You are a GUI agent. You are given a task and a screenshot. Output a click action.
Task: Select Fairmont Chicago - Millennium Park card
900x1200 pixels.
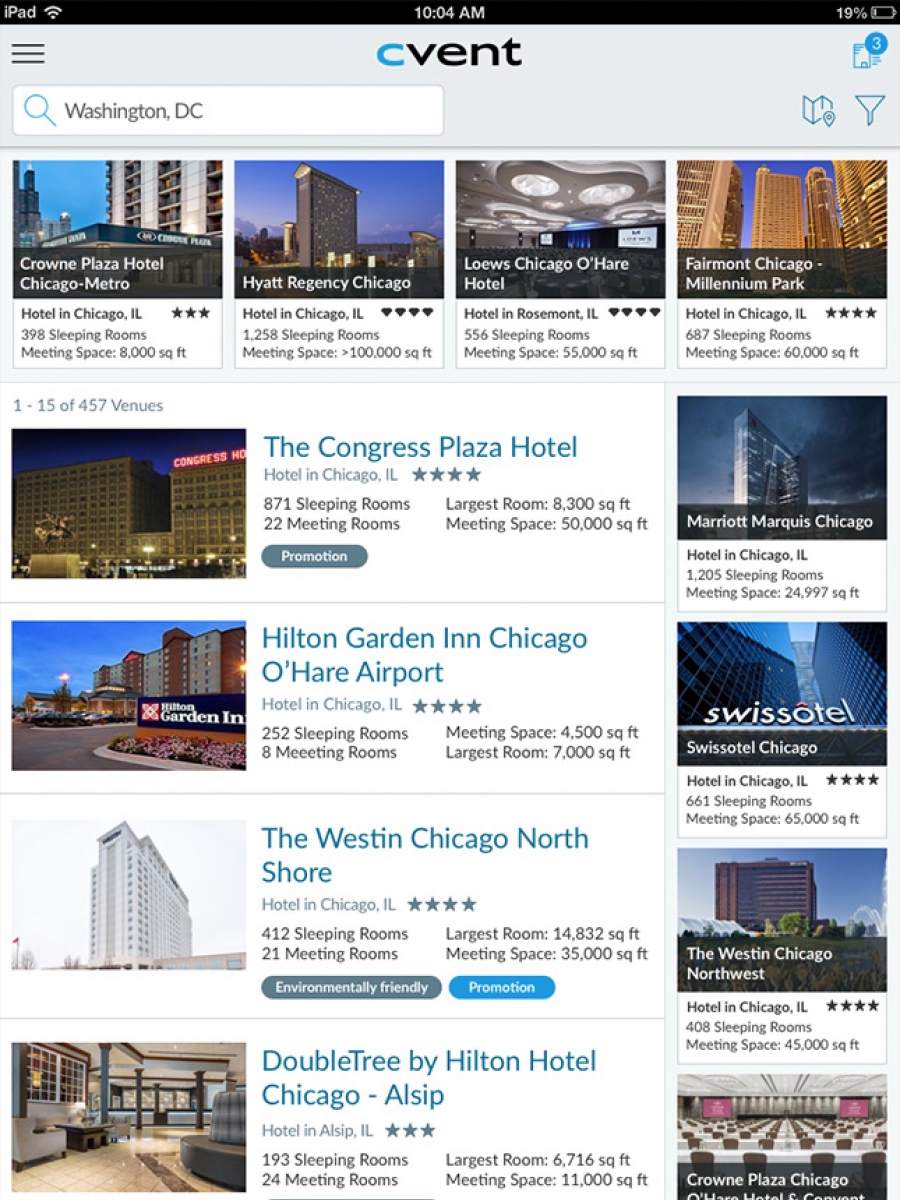[781, 263]
